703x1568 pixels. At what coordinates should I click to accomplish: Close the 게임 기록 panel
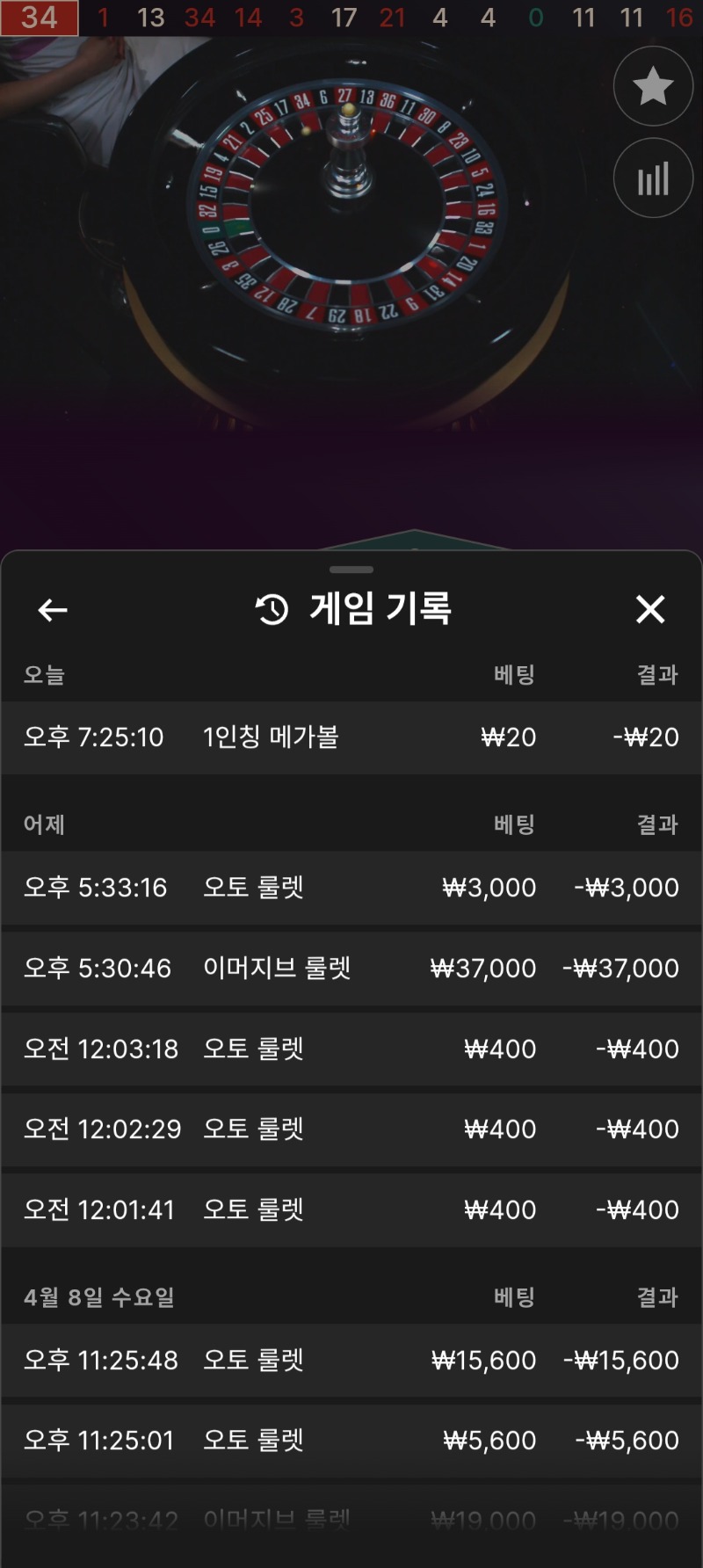(649, 609)
